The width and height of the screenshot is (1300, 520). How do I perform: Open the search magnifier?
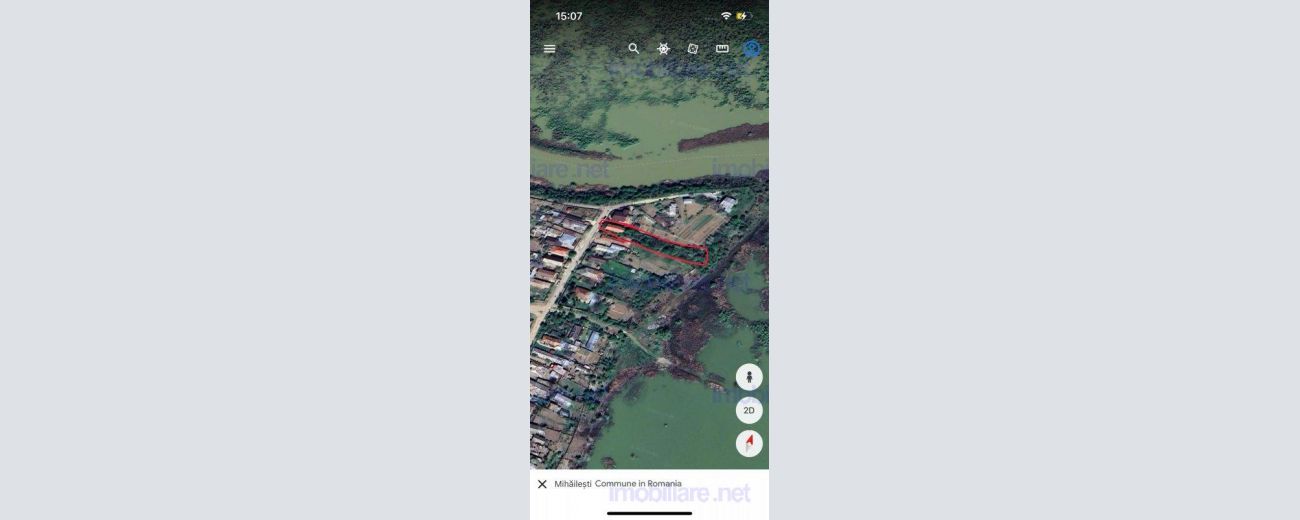click(x=634, y=48)
